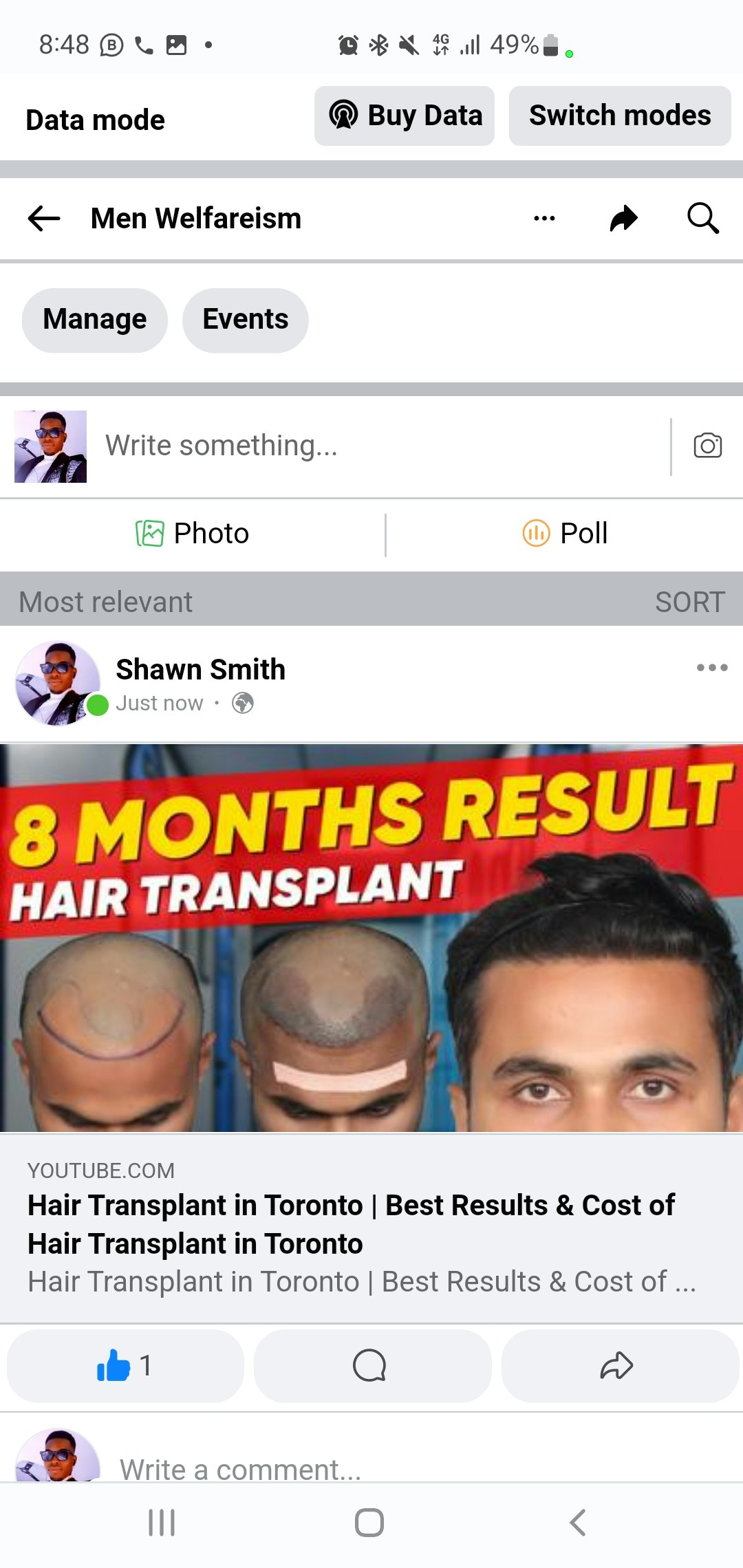Share the Men Welfareism group
The height and width of the screenshot is (1568, 743).
[x=623, y=219]
